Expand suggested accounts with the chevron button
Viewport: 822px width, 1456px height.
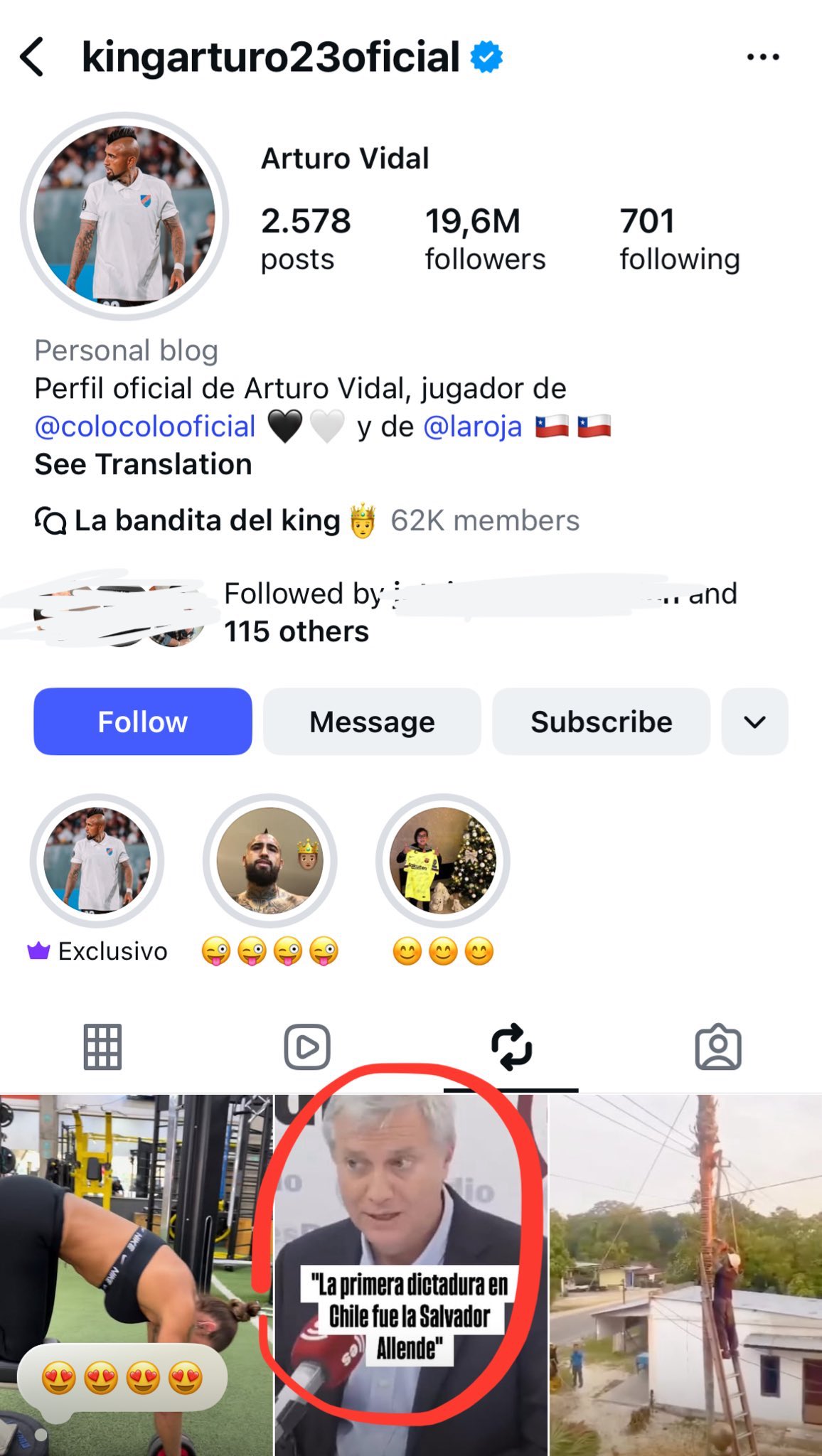(754, 722)
